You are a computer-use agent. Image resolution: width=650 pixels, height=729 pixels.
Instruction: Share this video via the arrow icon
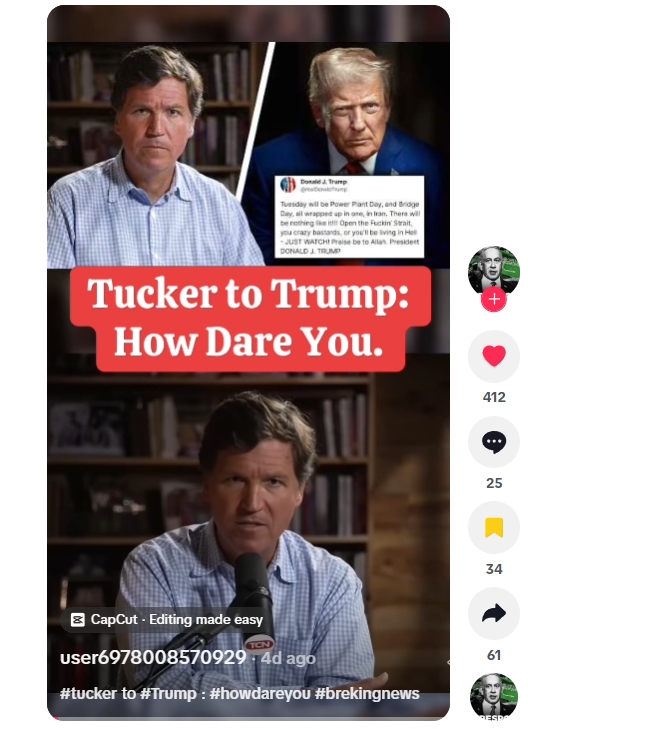point(493,614)
